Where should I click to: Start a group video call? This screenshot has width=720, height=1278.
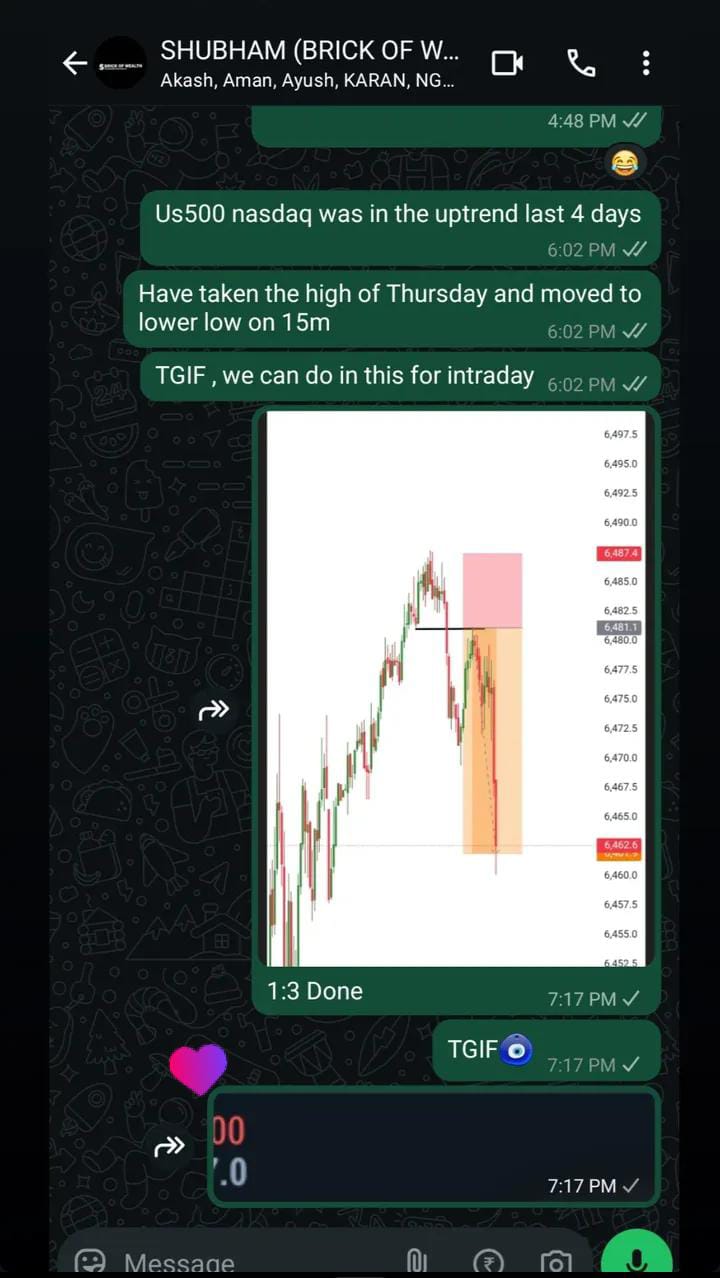[508, 64]
